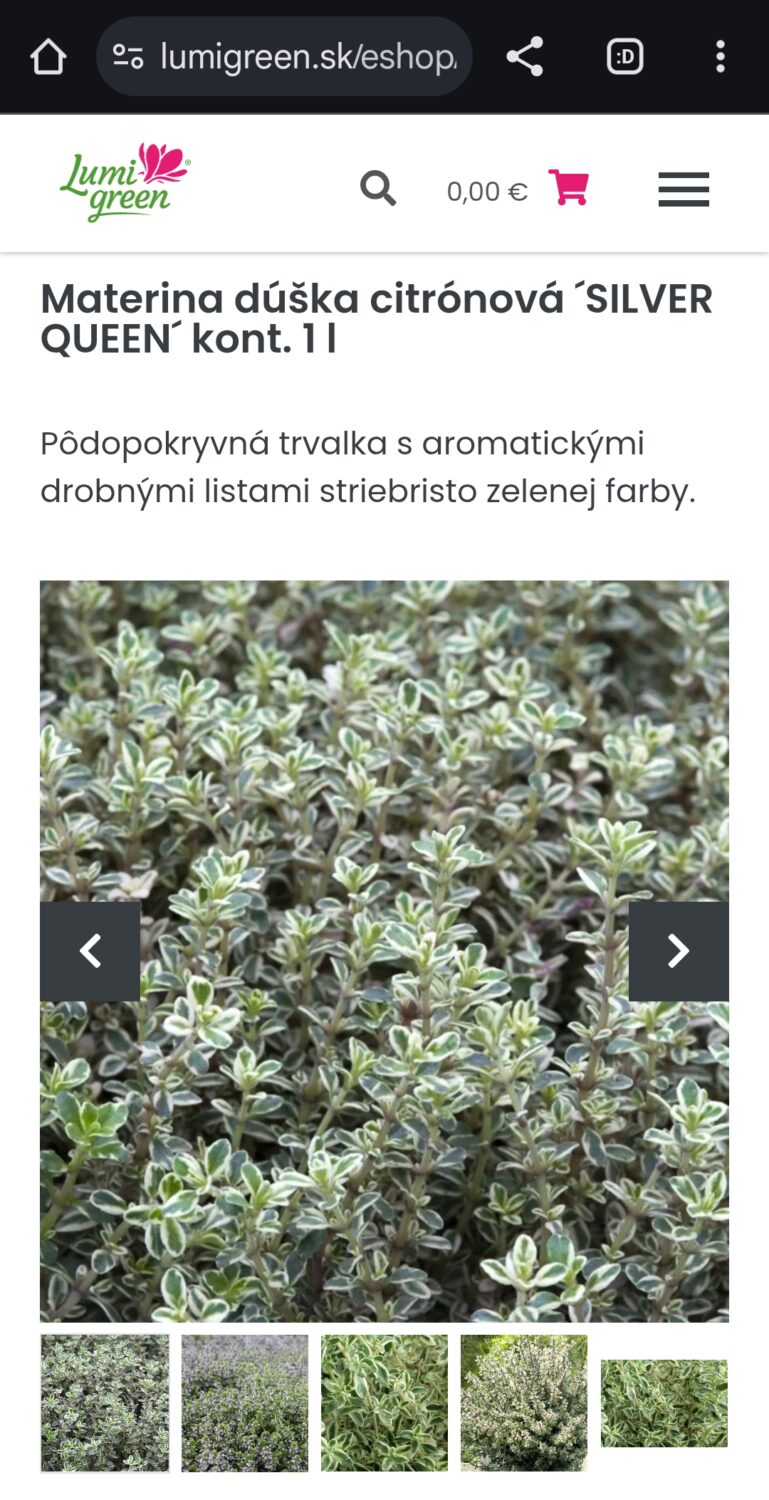
Task: Select the fifth gallery thumbnail
Action: (x=664, y=1403)
